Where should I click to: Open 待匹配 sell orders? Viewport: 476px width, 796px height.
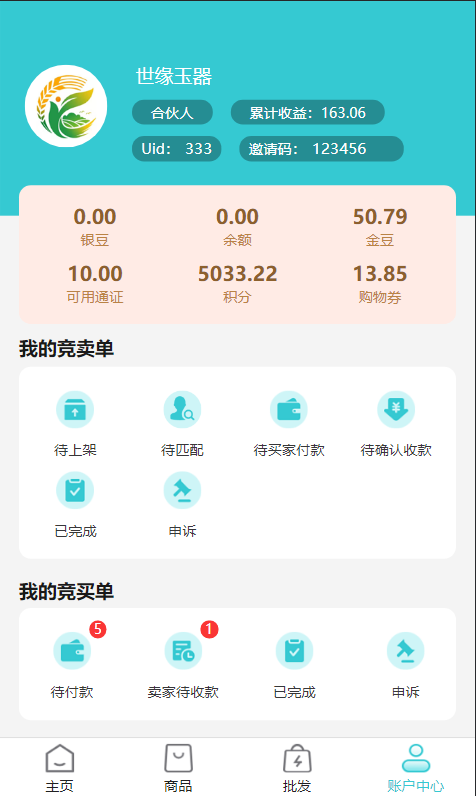(x=182, y=424)
